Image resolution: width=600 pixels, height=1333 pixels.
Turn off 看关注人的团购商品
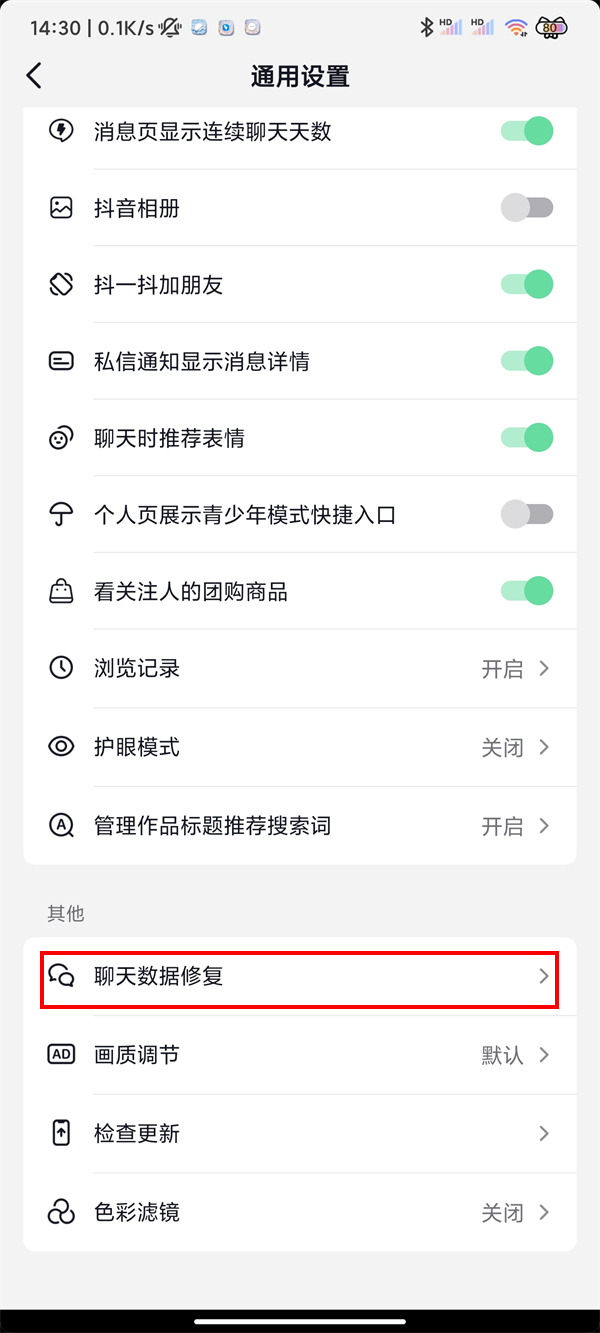point(526,591)
